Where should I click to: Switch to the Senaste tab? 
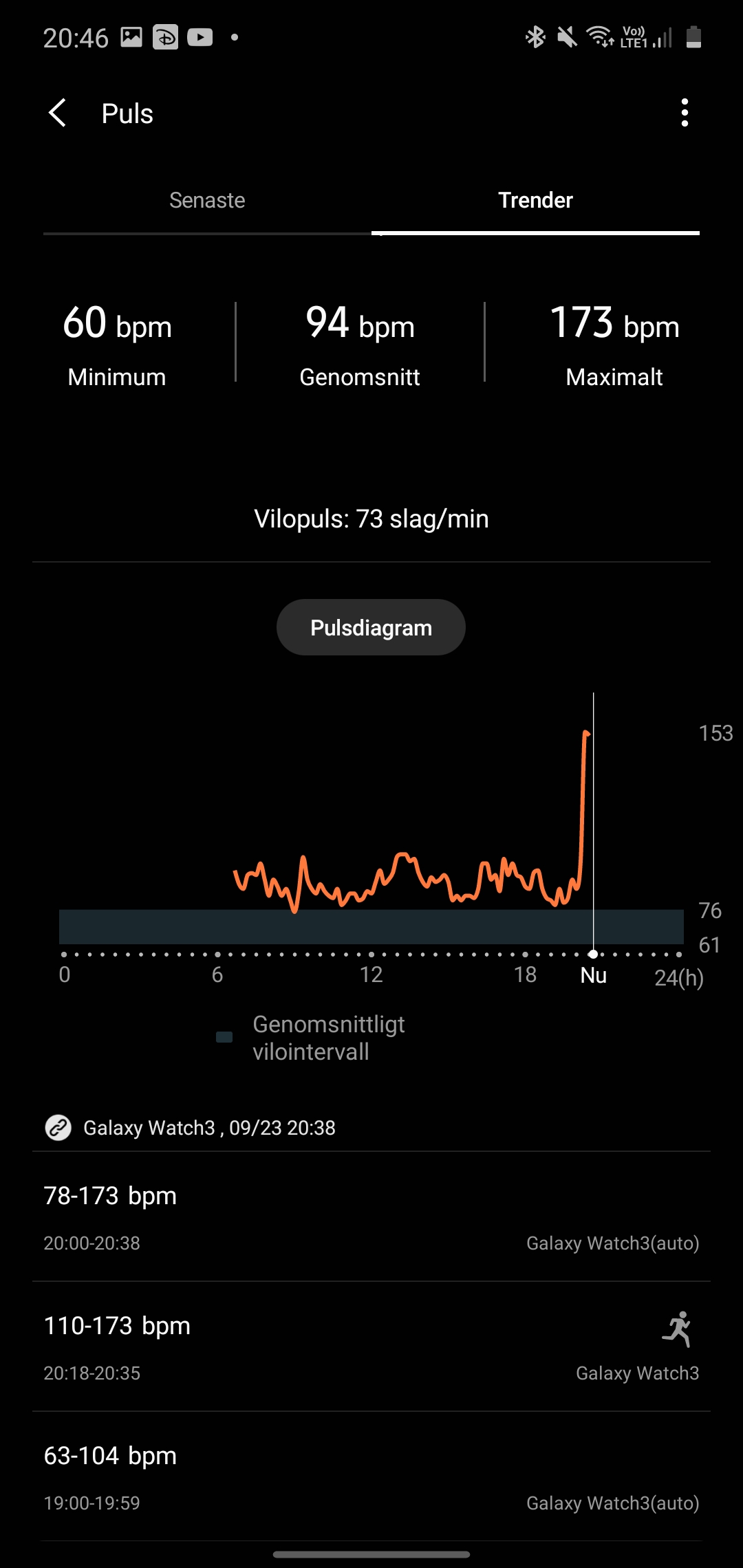(x=207, y=200)
